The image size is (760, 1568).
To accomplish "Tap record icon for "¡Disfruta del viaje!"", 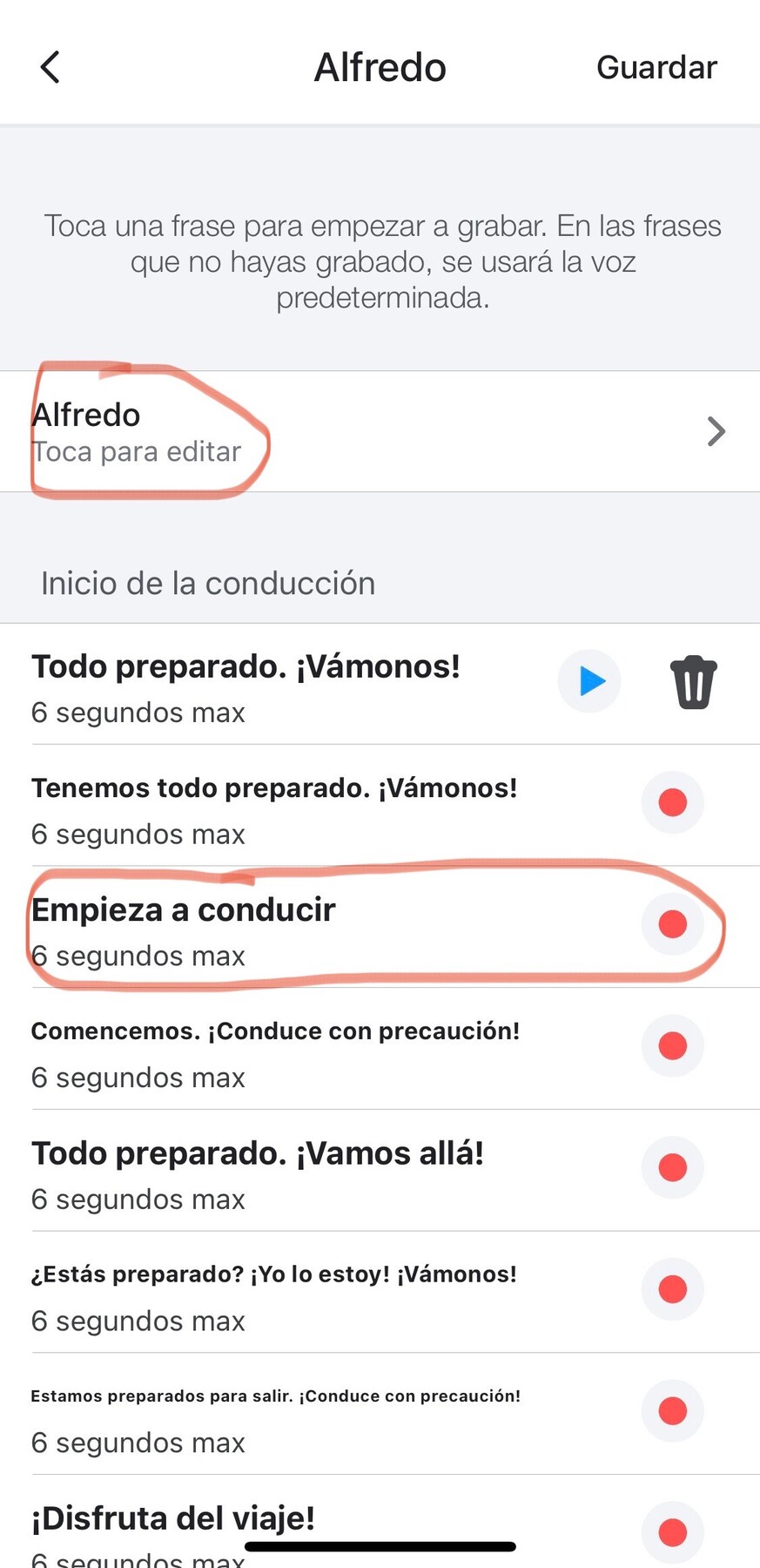I will tap(672, 1531).
